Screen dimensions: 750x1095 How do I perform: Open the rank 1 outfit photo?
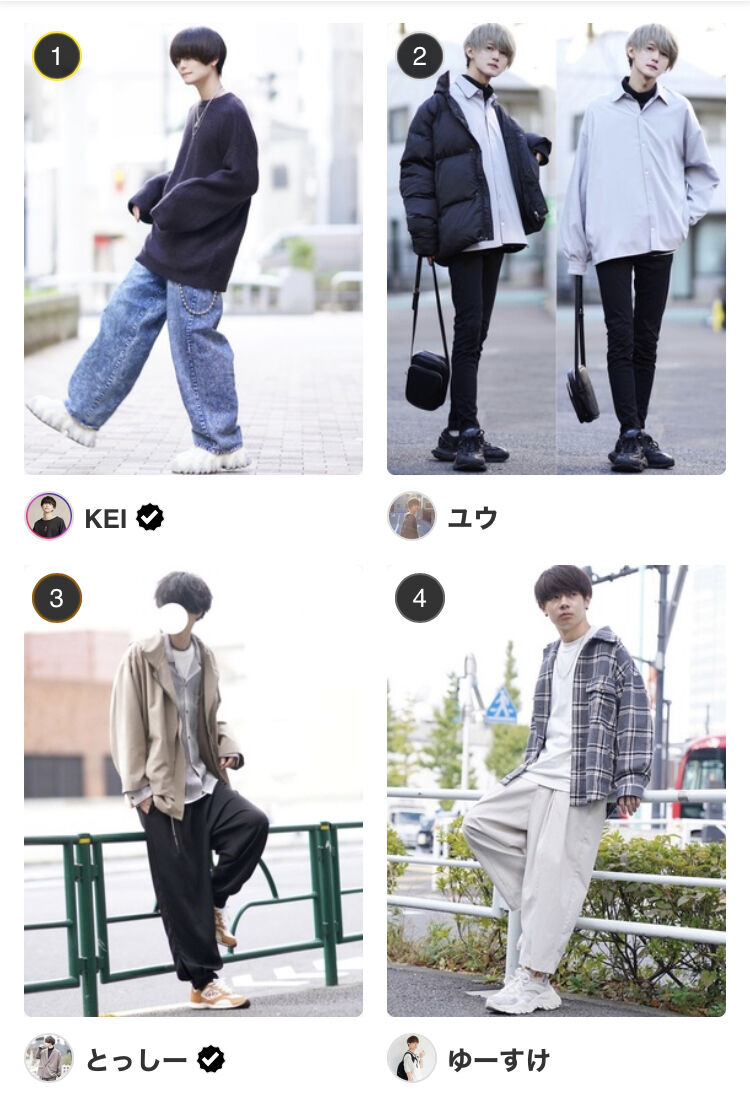point(193,248)
